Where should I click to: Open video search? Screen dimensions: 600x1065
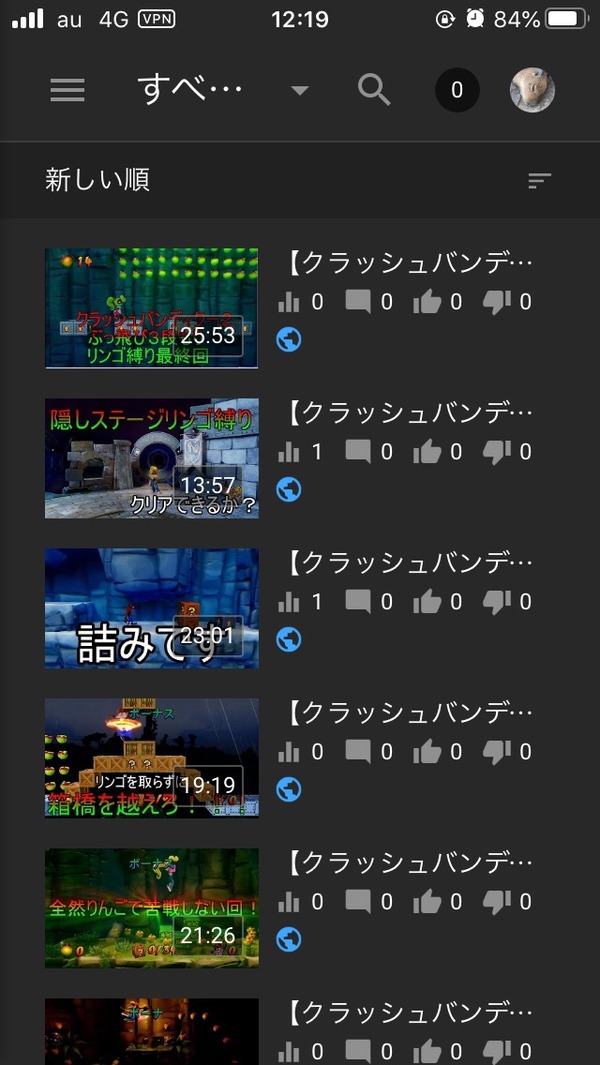[x=374, y=90]
